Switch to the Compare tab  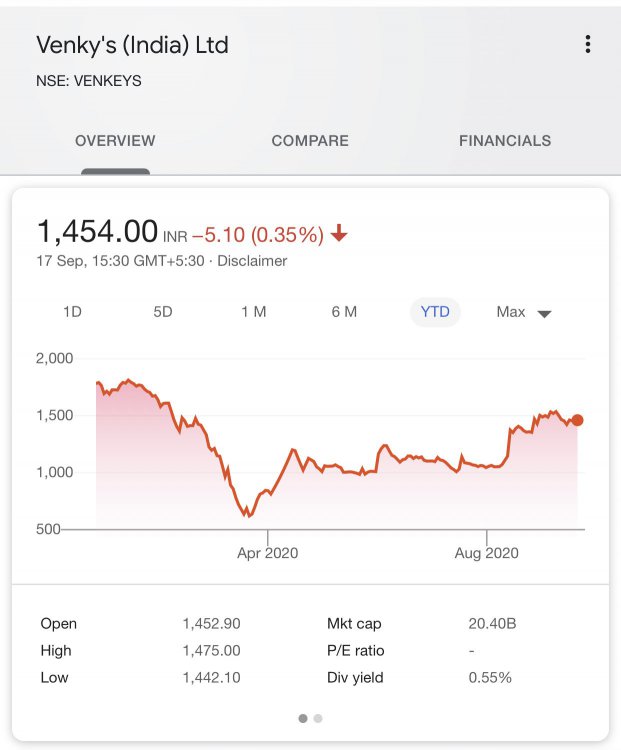(x=310, y=141)
